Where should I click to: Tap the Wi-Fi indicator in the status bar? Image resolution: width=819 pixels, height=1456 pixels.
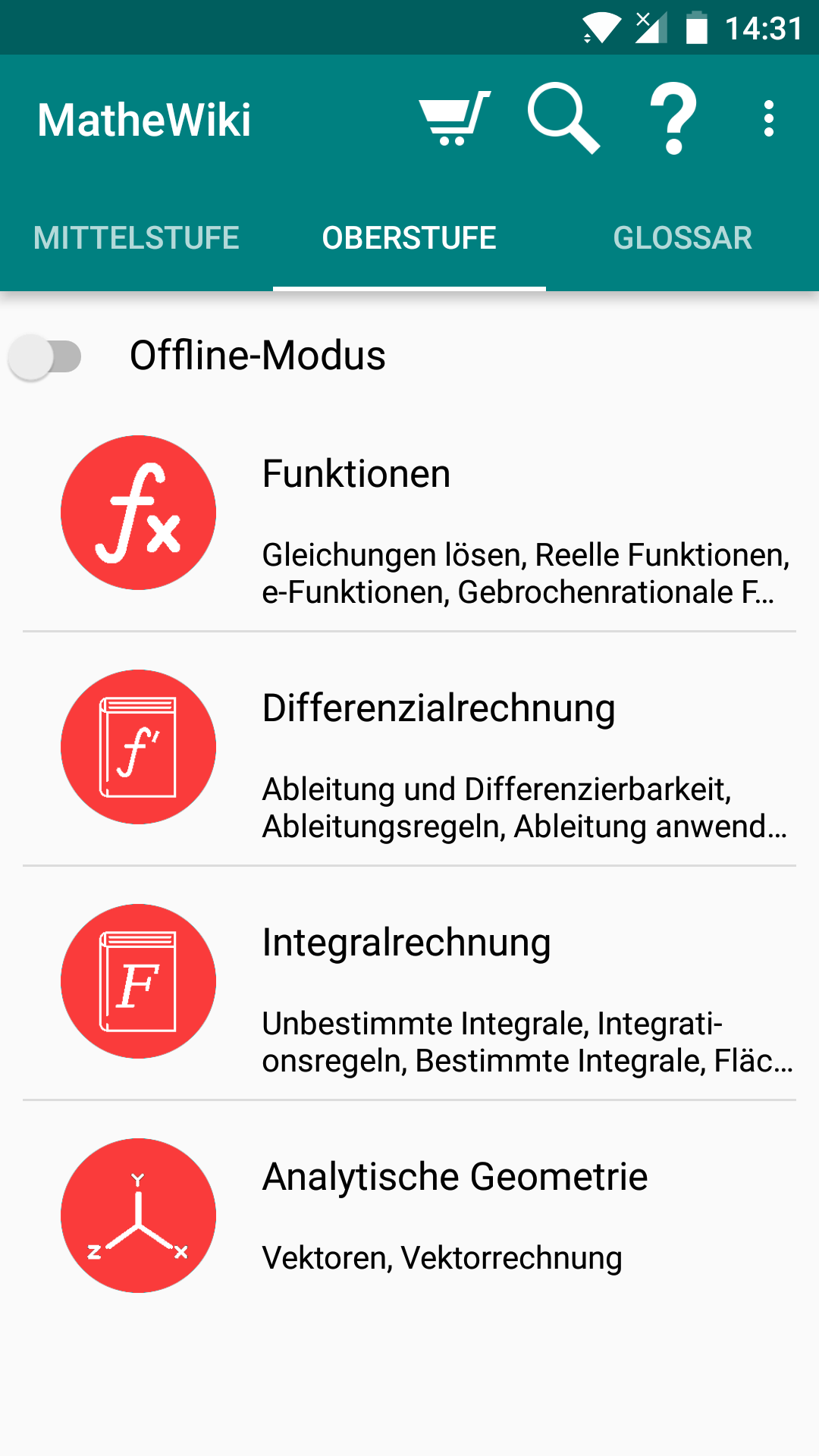point(598,25)
